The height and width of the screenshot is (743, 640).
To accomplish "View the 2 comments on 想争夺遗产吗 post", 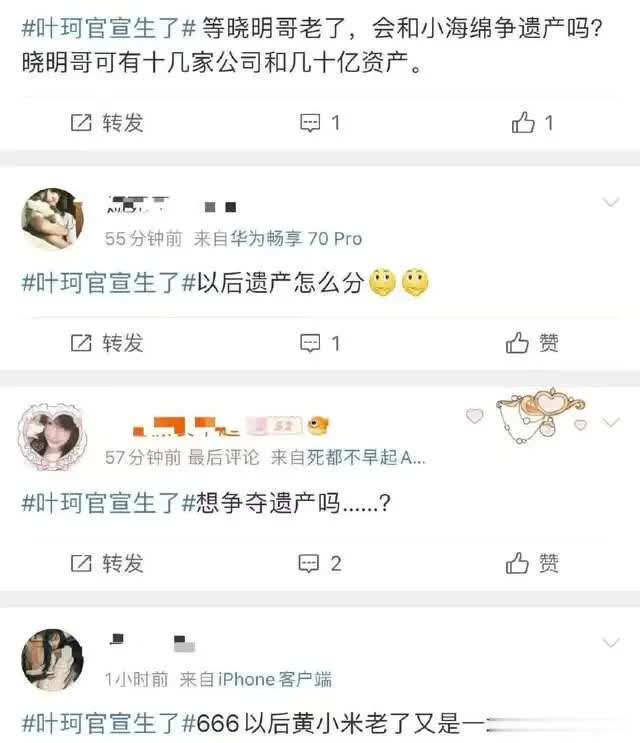I will pos(321,563).
